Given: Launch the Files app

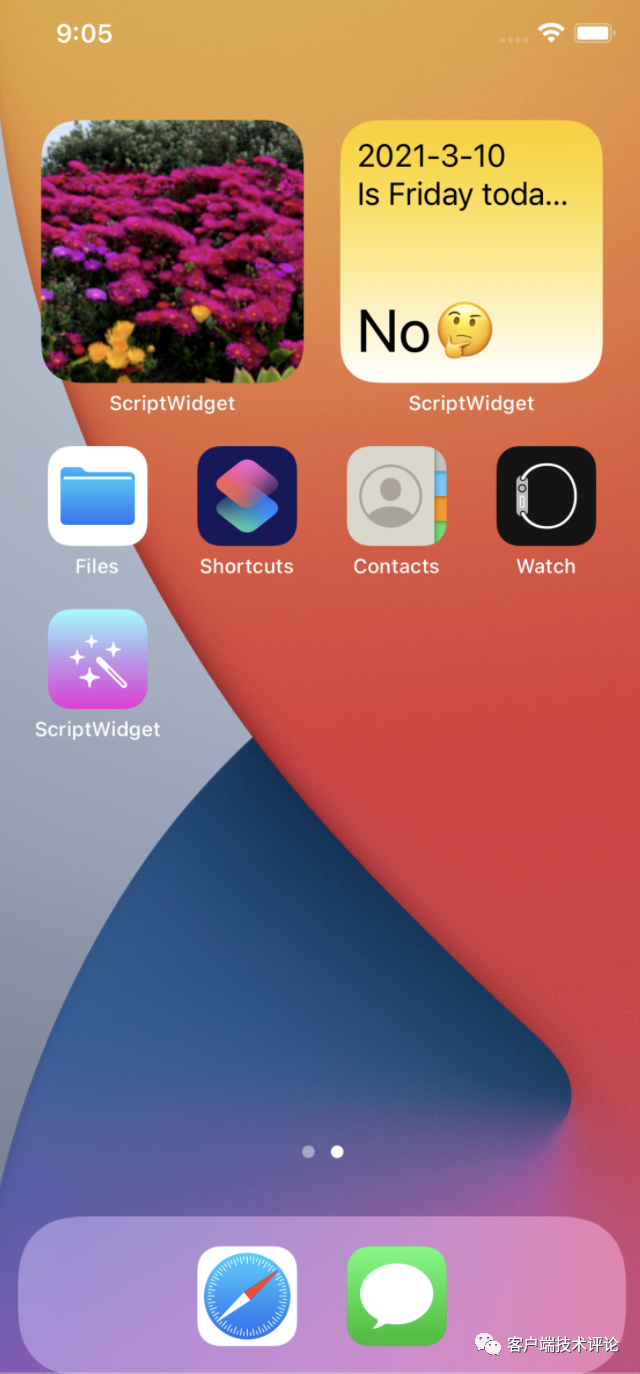Looking at the screenshot, I should point(97,496).
